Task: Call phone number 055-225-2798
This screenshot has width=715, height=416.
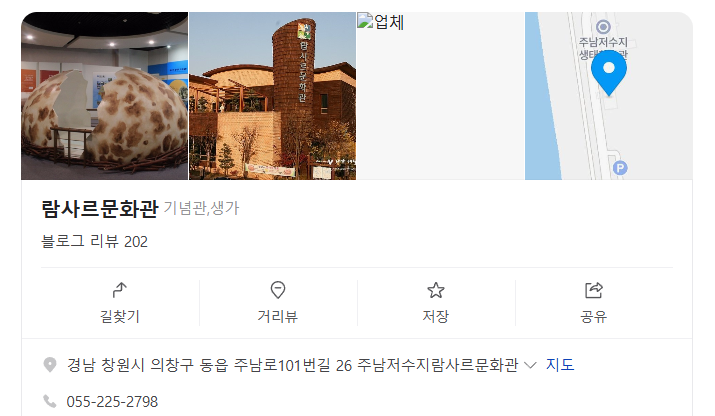Action: point(112,402)
